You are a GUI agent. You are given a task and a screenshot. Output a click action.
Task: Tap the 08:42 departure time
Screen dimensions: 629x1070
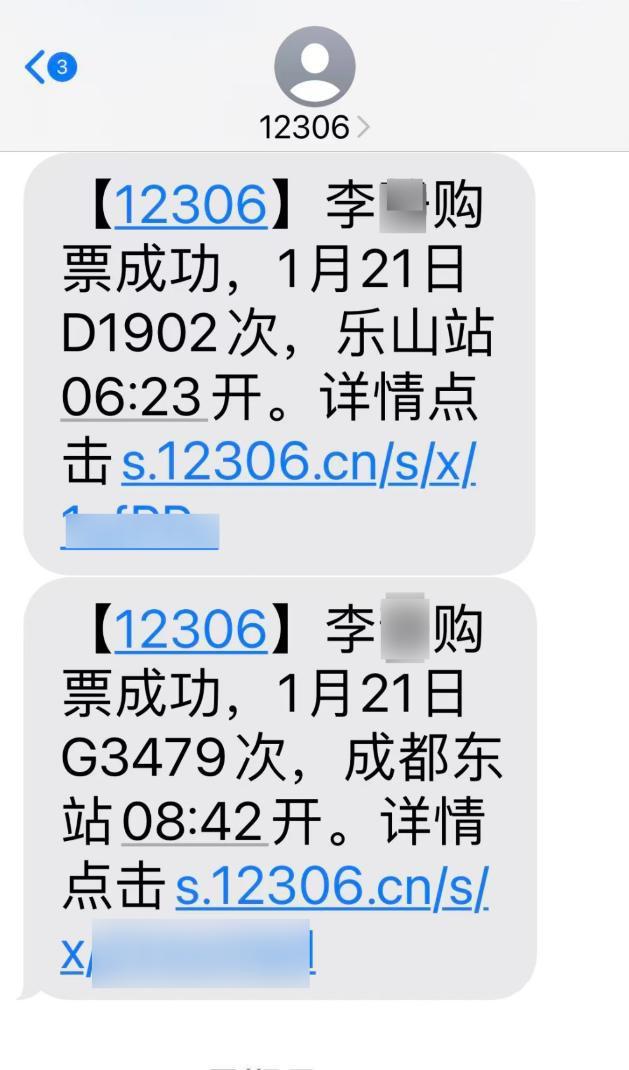tap(194, 822)
